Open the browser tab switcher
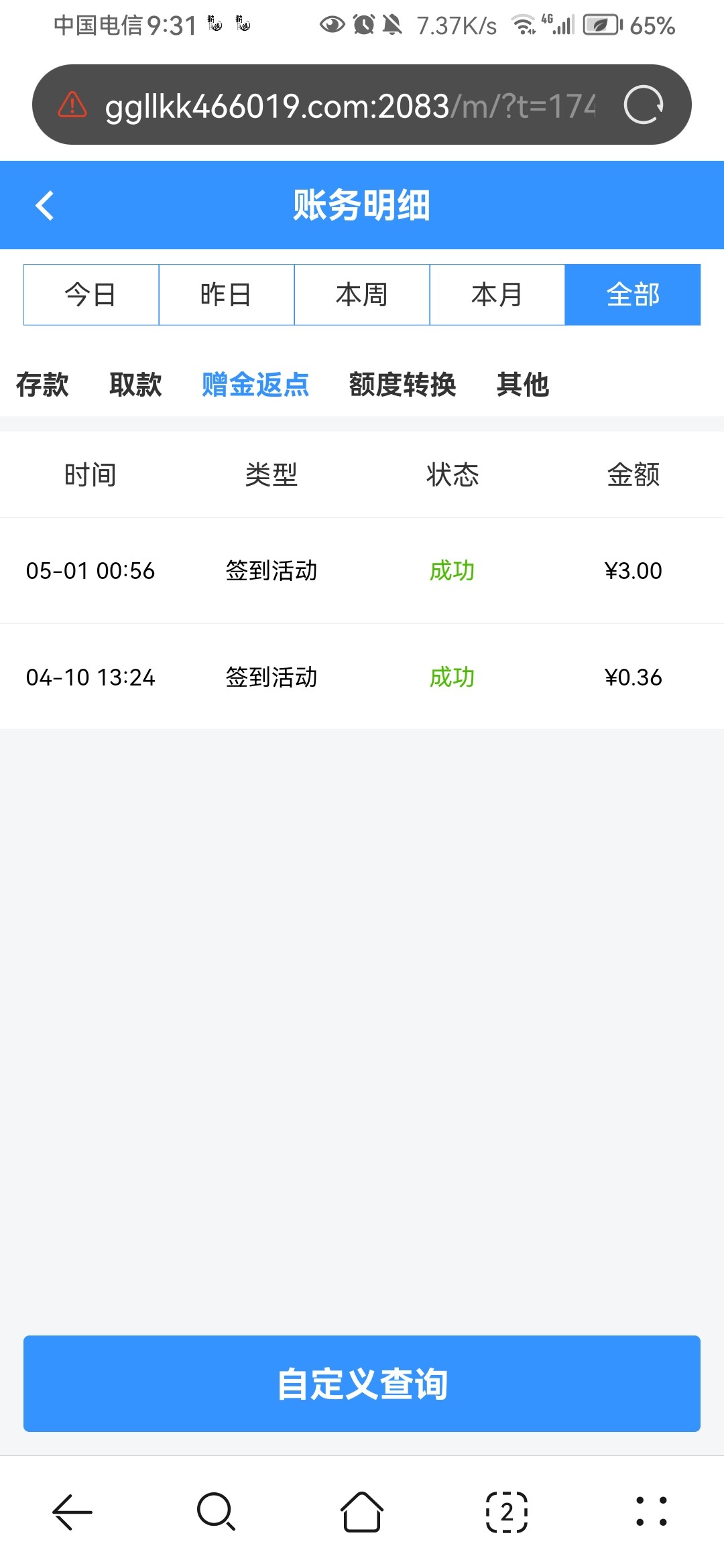Image resolution: width=724 pixels, height=1568 pixels. pyautogui.click(x=507, y=1512)
